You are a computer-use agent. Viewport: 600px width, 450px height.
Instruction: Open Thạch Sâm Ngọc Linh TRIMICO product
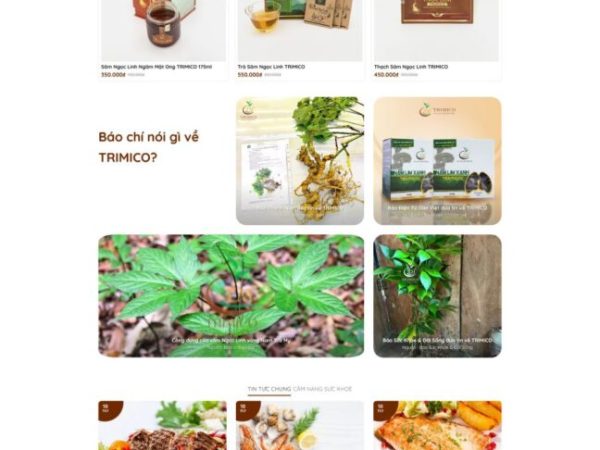[409, 67]
